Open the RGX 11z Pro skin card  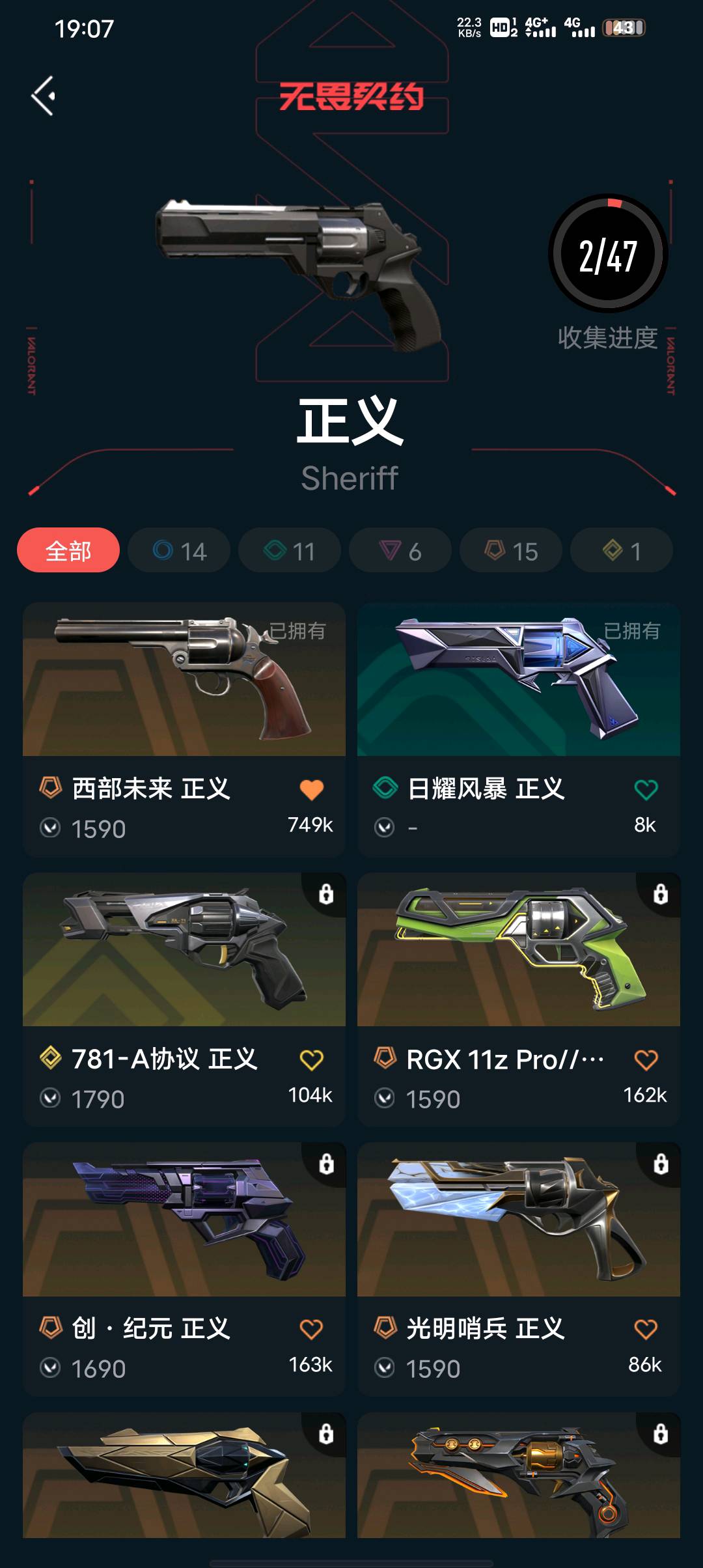coord(519,1000)
